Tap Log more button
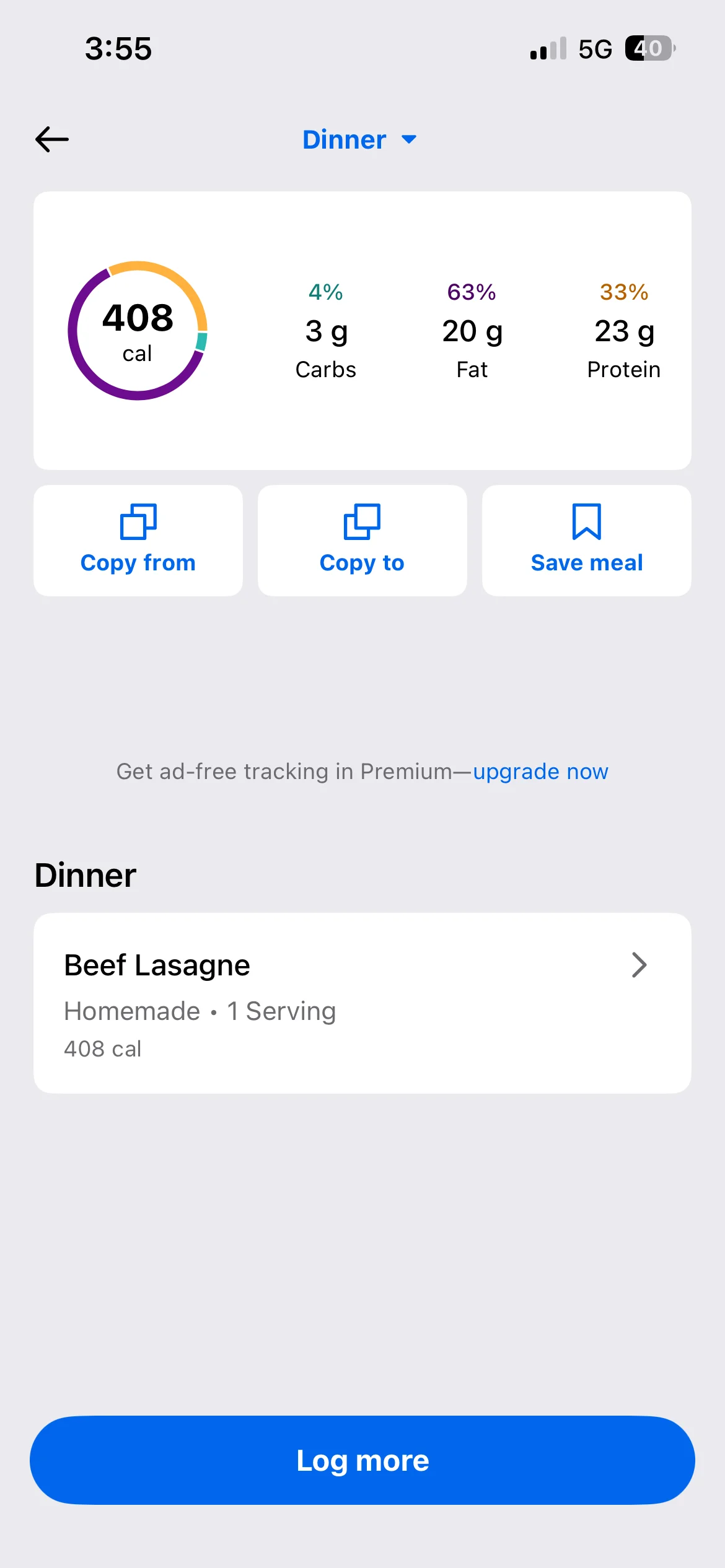725x1568 pixels. [362, 1460]
